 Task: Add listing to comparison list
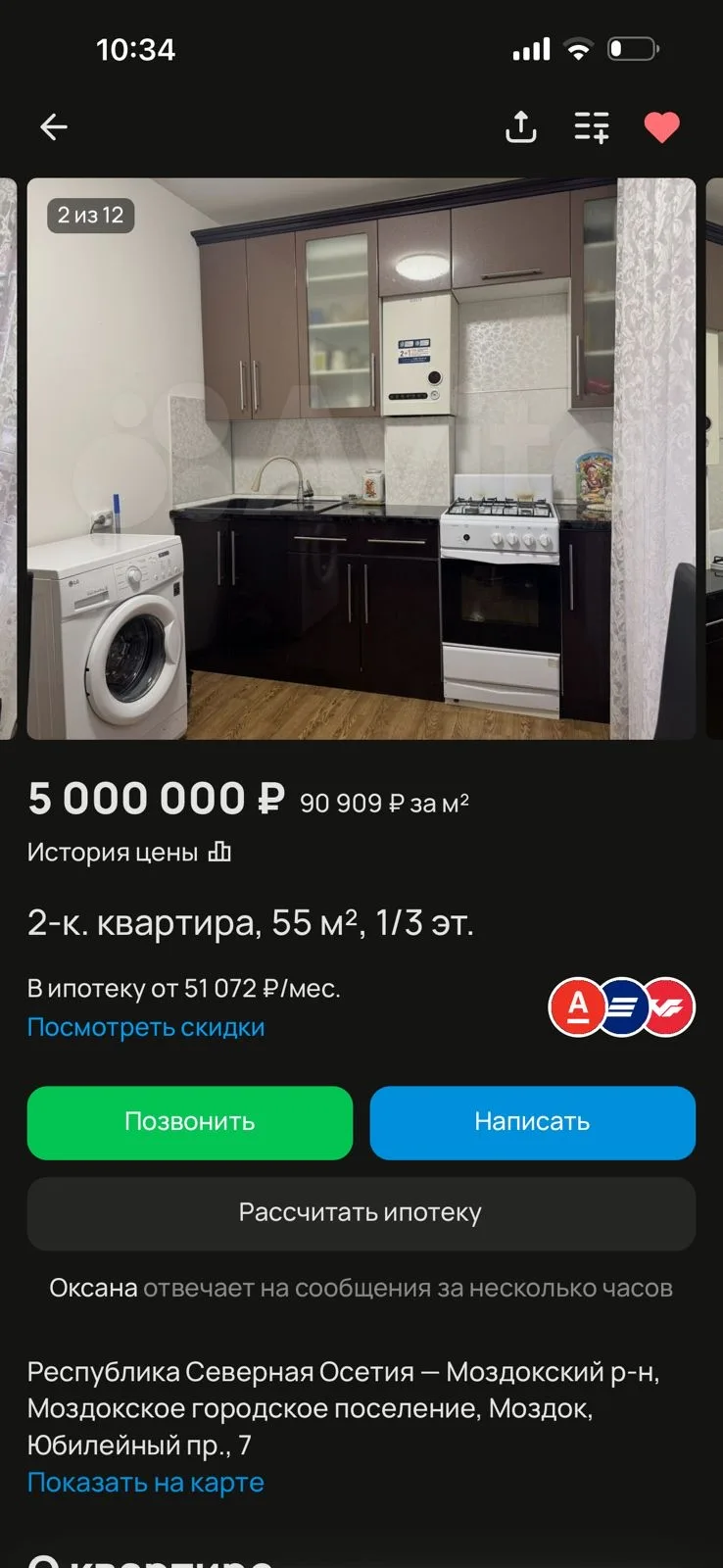(591, 126)
